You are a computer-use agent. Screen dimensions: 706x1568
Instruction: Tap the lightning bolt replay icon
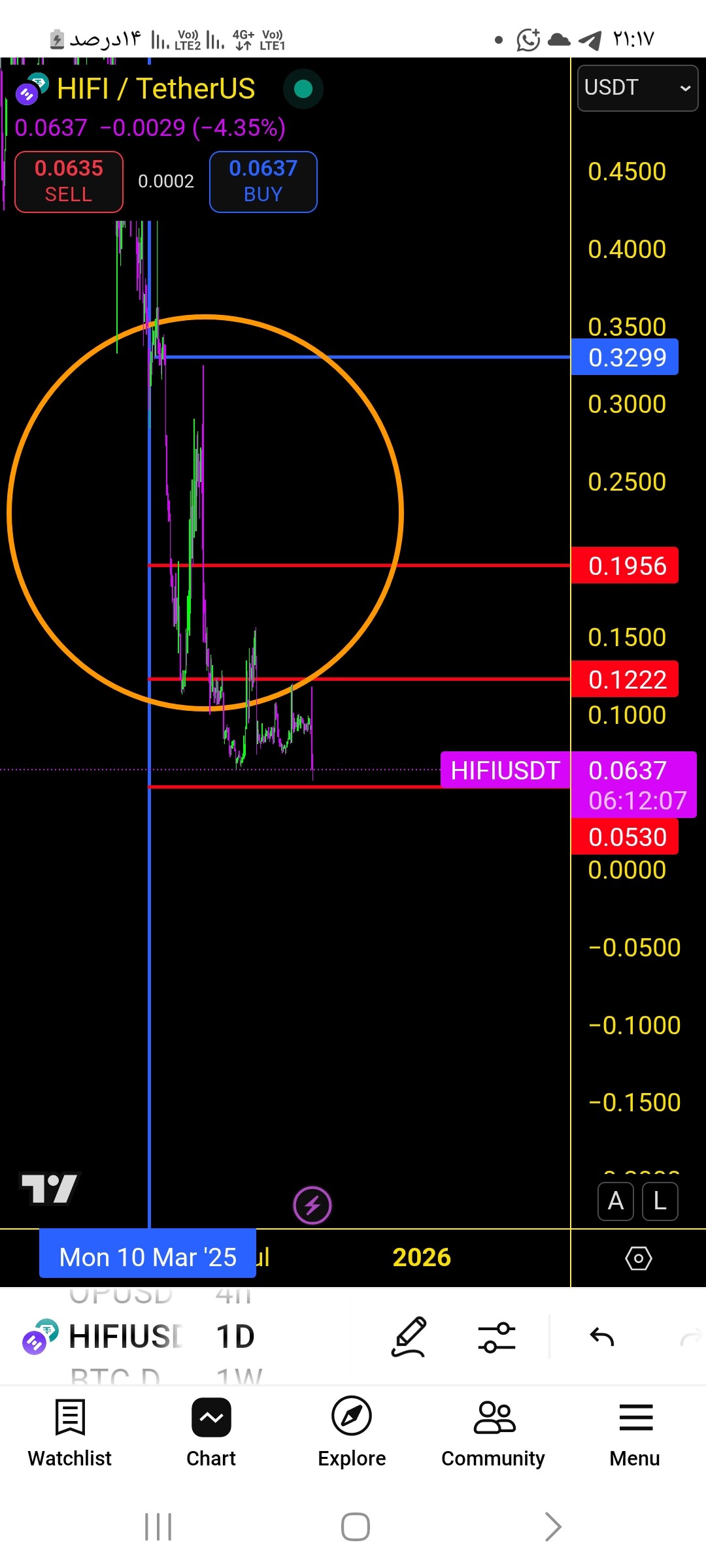click(x=312, y=1205)
